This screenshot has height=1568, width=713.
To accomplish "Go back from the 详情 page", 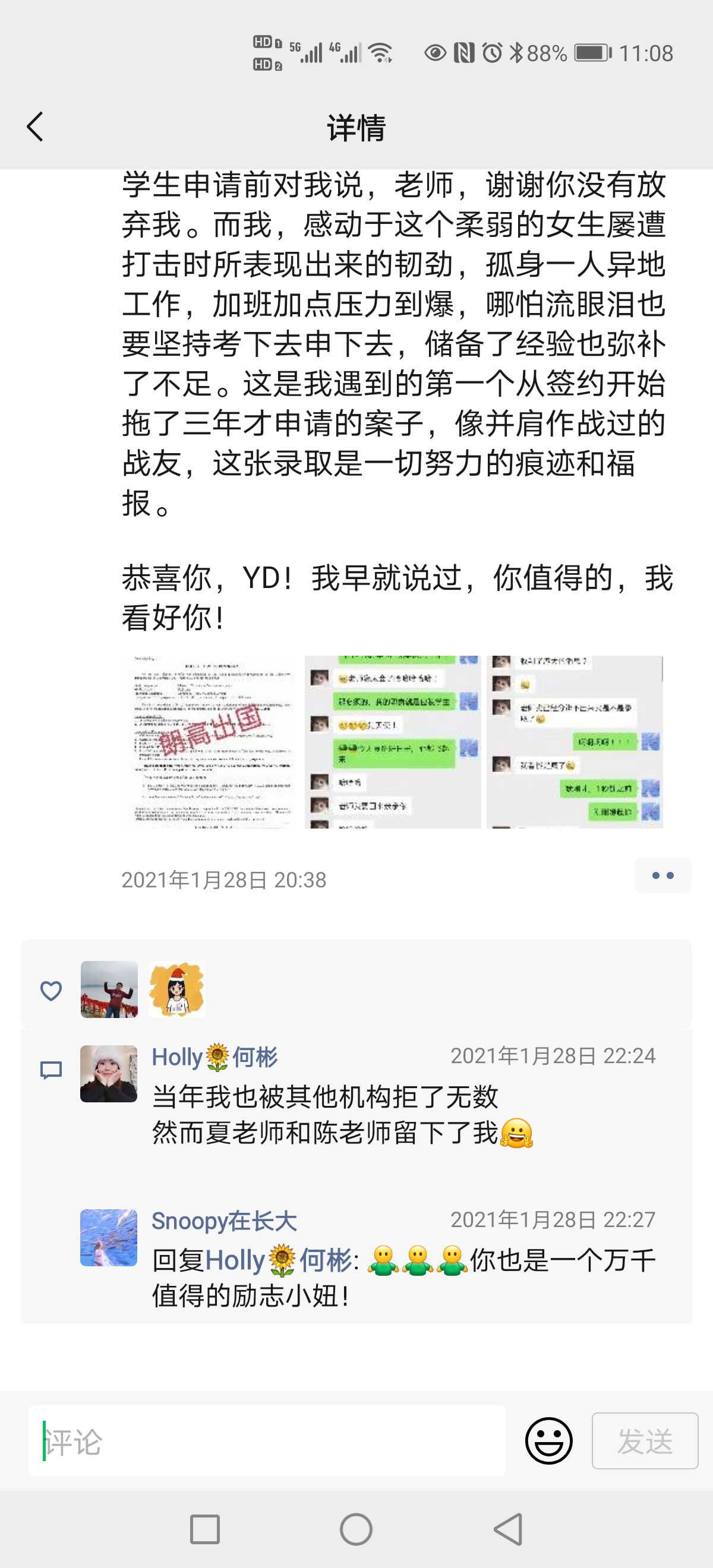I will click(x=35, y=127).
